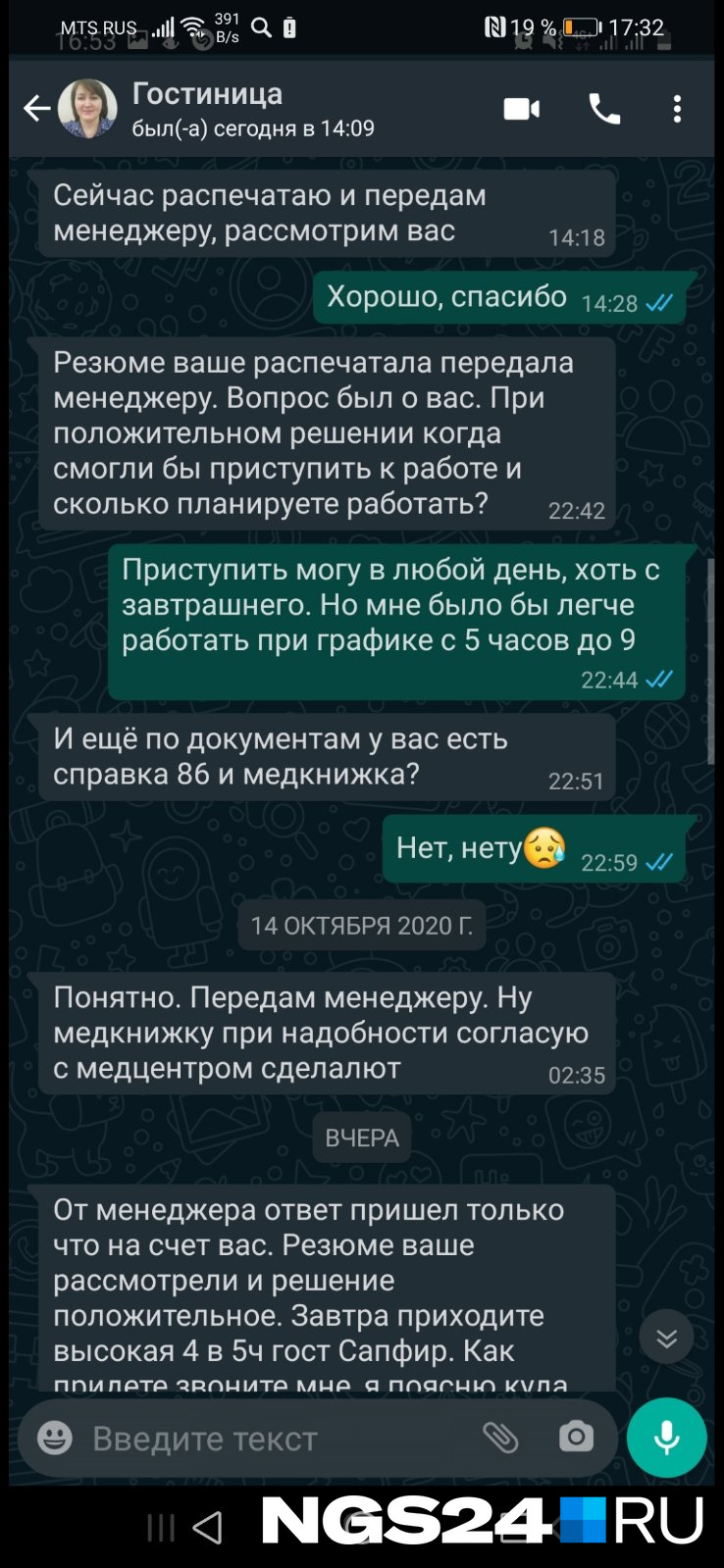Image resolution: width=724 pixels, height=1568 pixels.
Task: Open the chat overflow menu
Action: (677, 109)
